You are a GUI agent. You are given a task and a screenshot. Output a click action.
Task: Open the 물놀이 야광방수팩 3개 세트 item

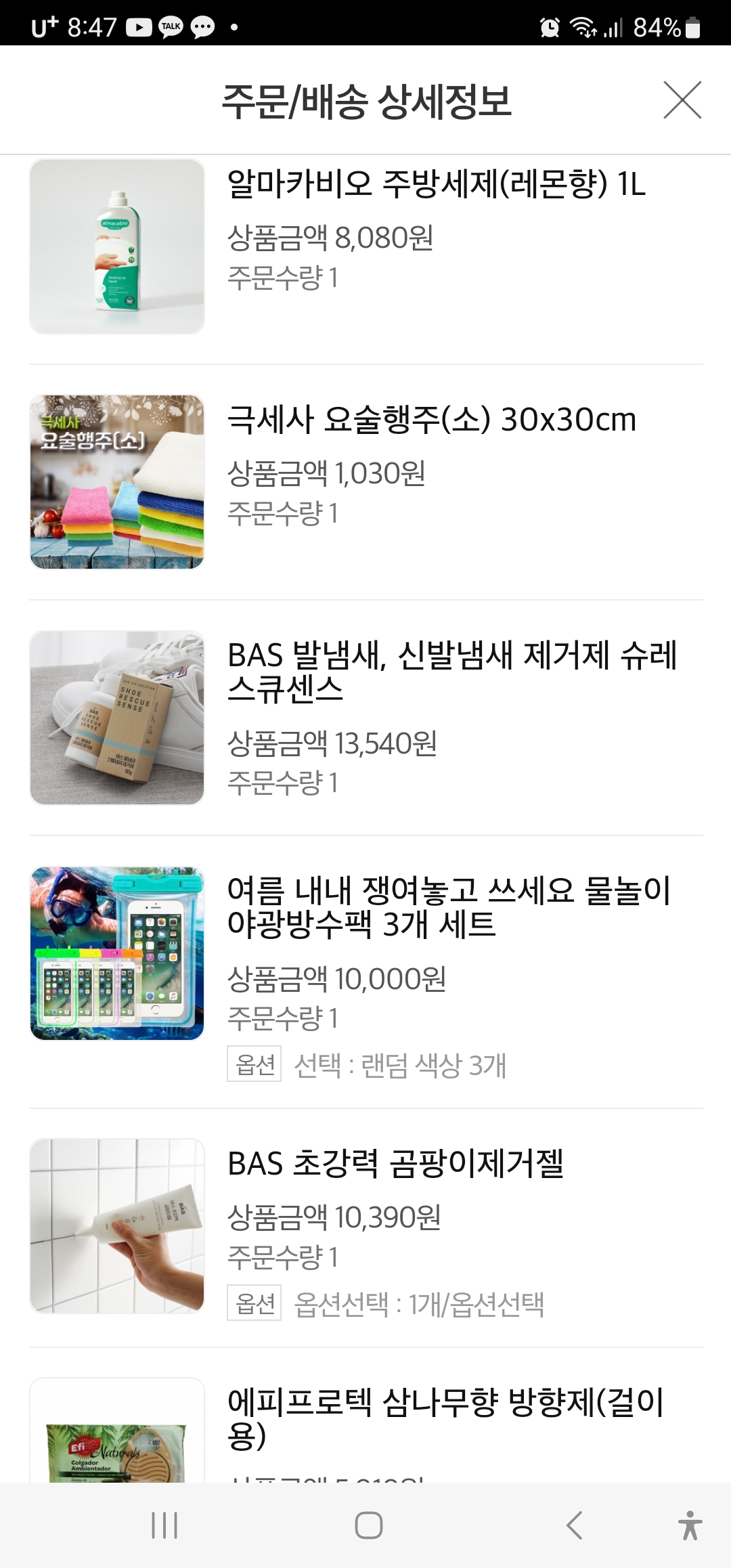point(448,907)
